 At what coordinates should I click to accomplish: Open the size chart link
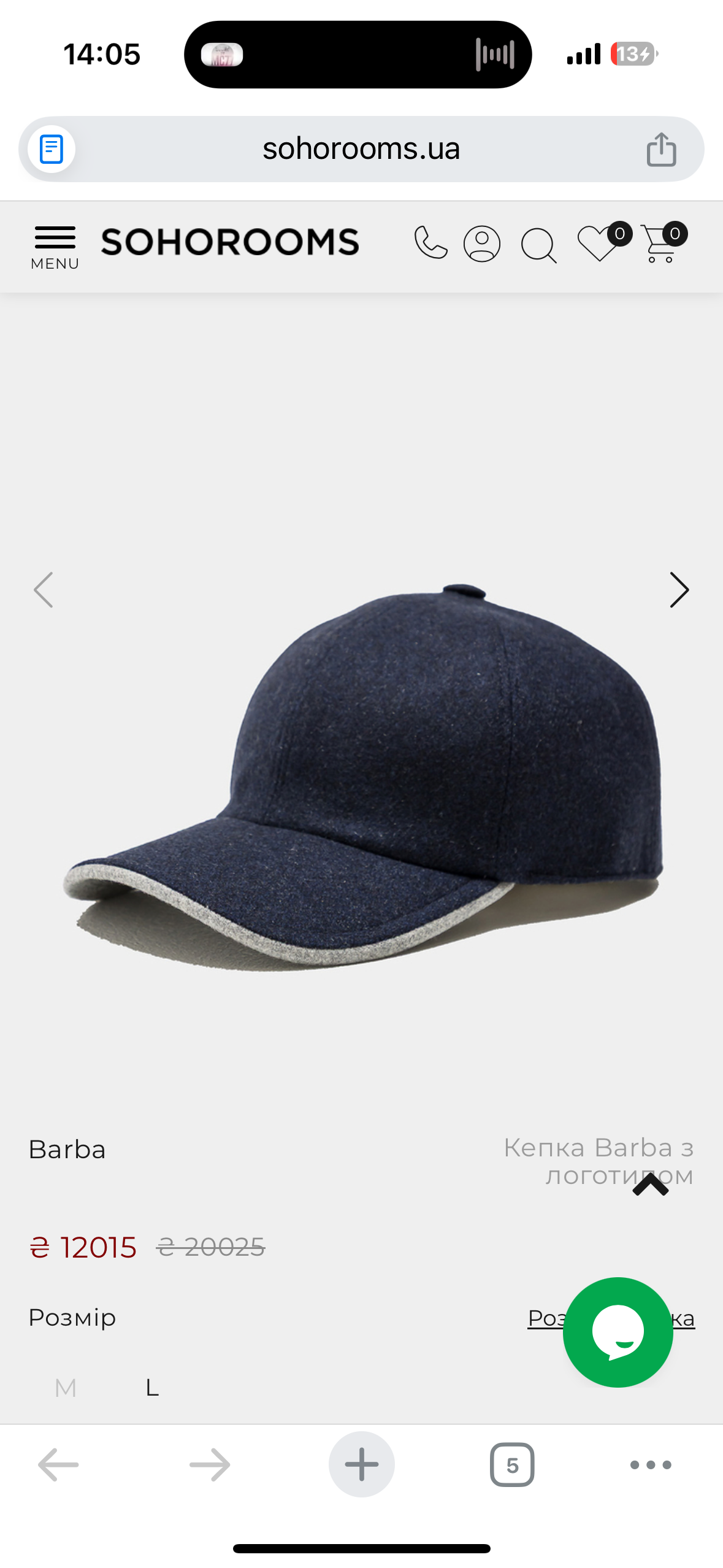pyautogui.click(x=545, y=1318)
